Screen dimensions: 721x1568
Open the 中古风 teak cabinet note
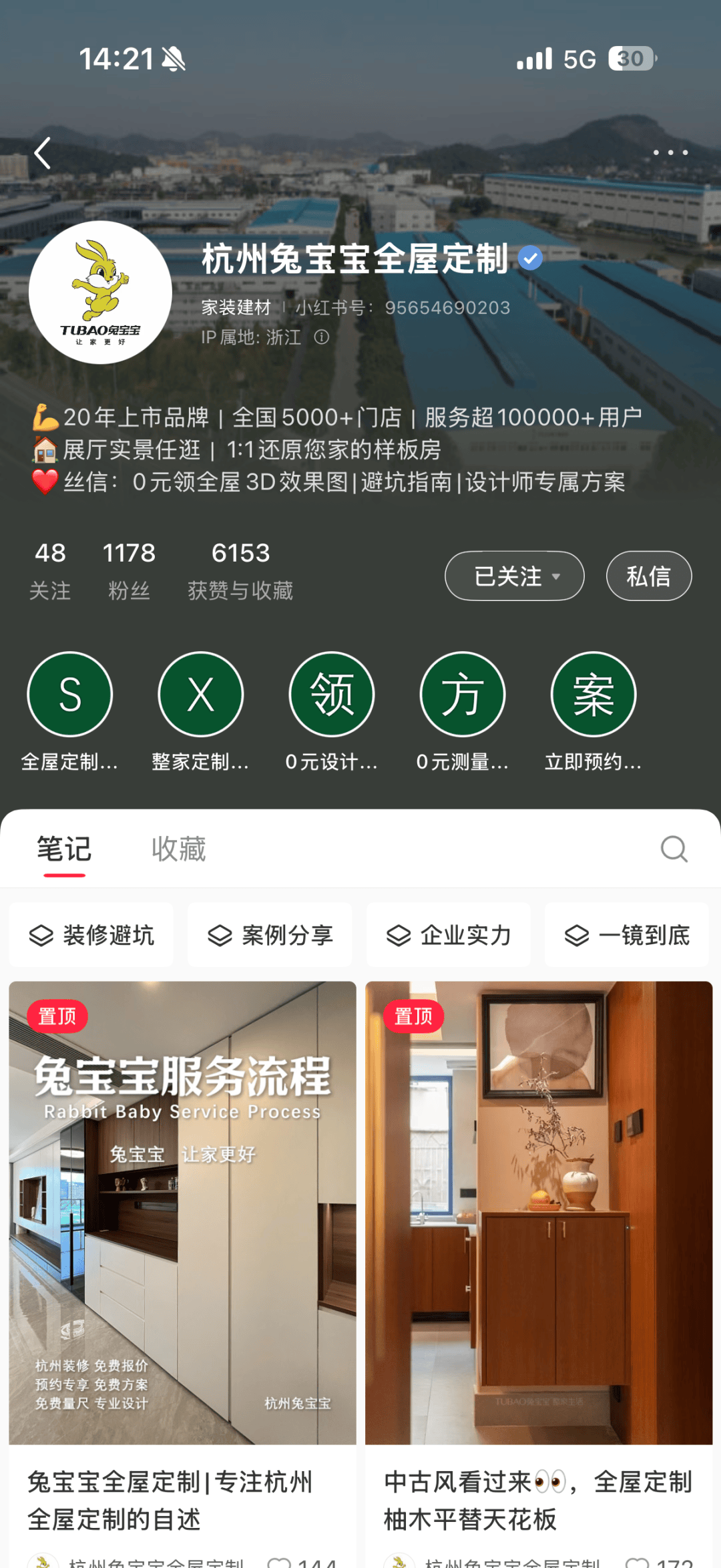[x=539, y=1212]
